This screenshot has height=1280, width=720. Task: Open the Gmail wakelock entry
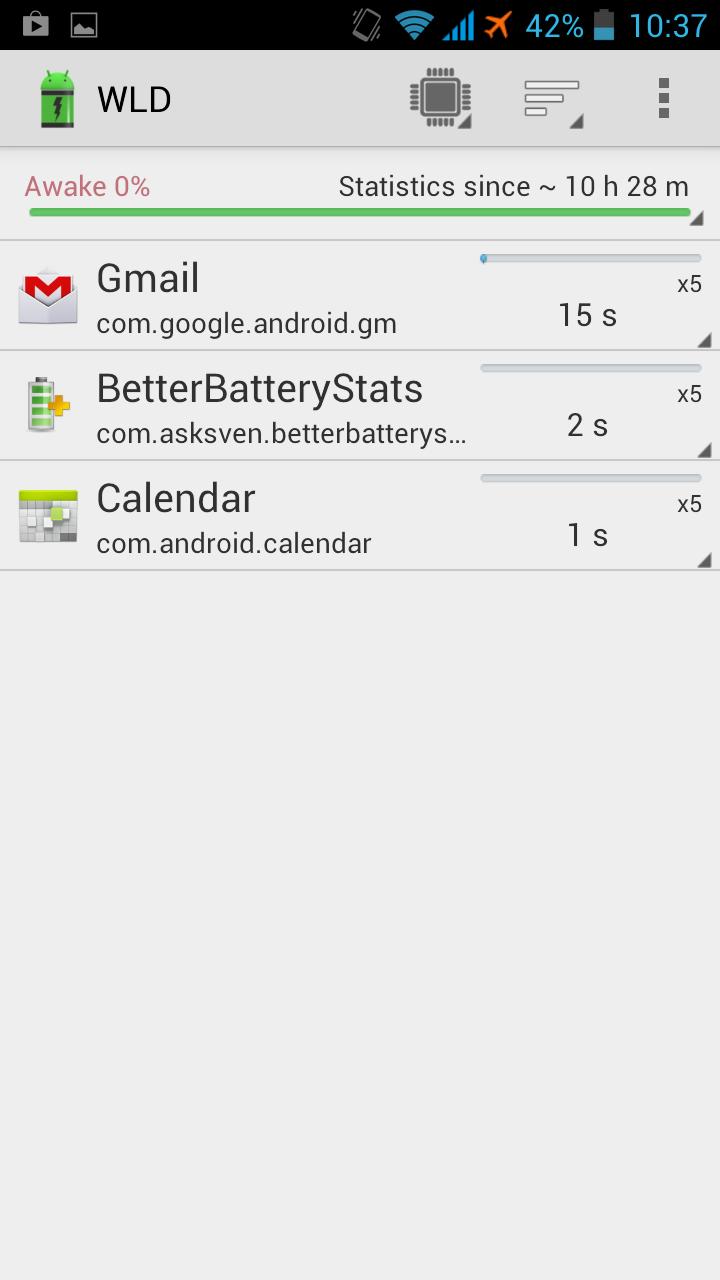(360, 296)
